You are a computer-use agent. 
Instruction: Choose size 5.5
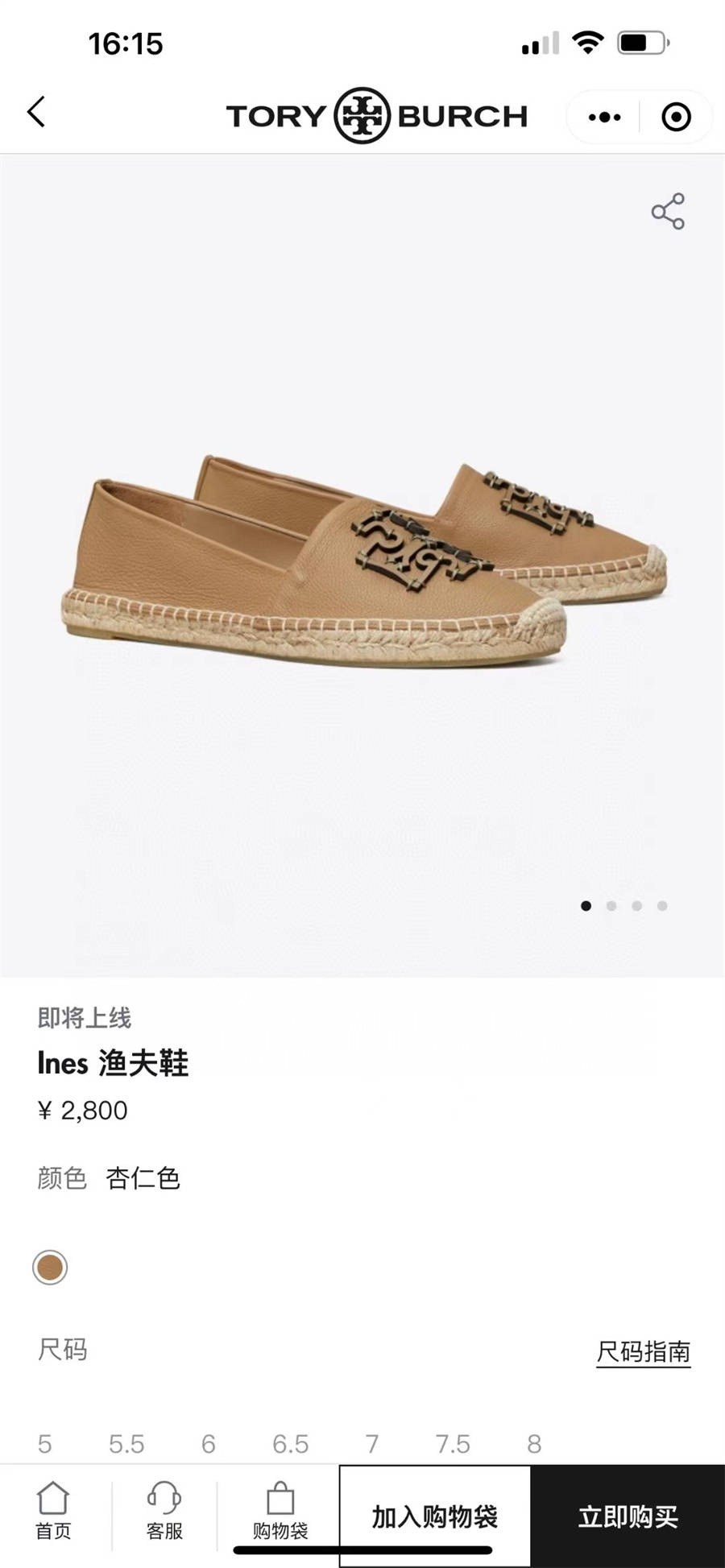126,1443
